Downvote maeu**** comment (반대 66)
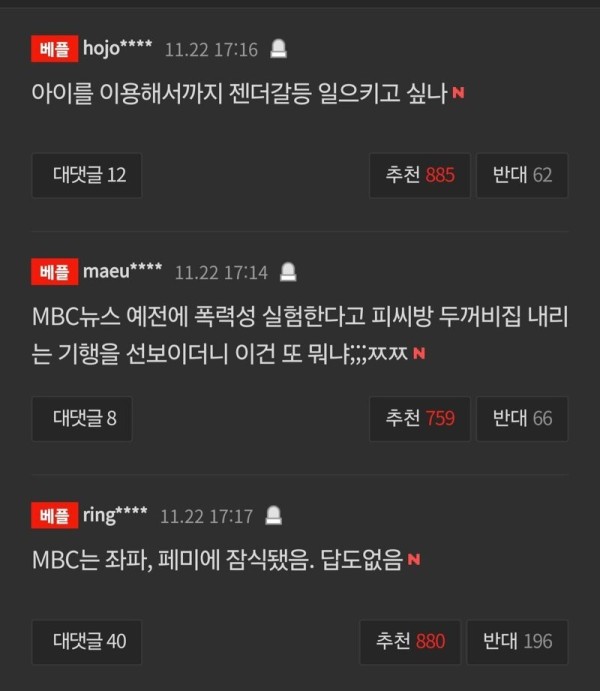600x691 pixels. pyautogui.click(x=522, y=418)
